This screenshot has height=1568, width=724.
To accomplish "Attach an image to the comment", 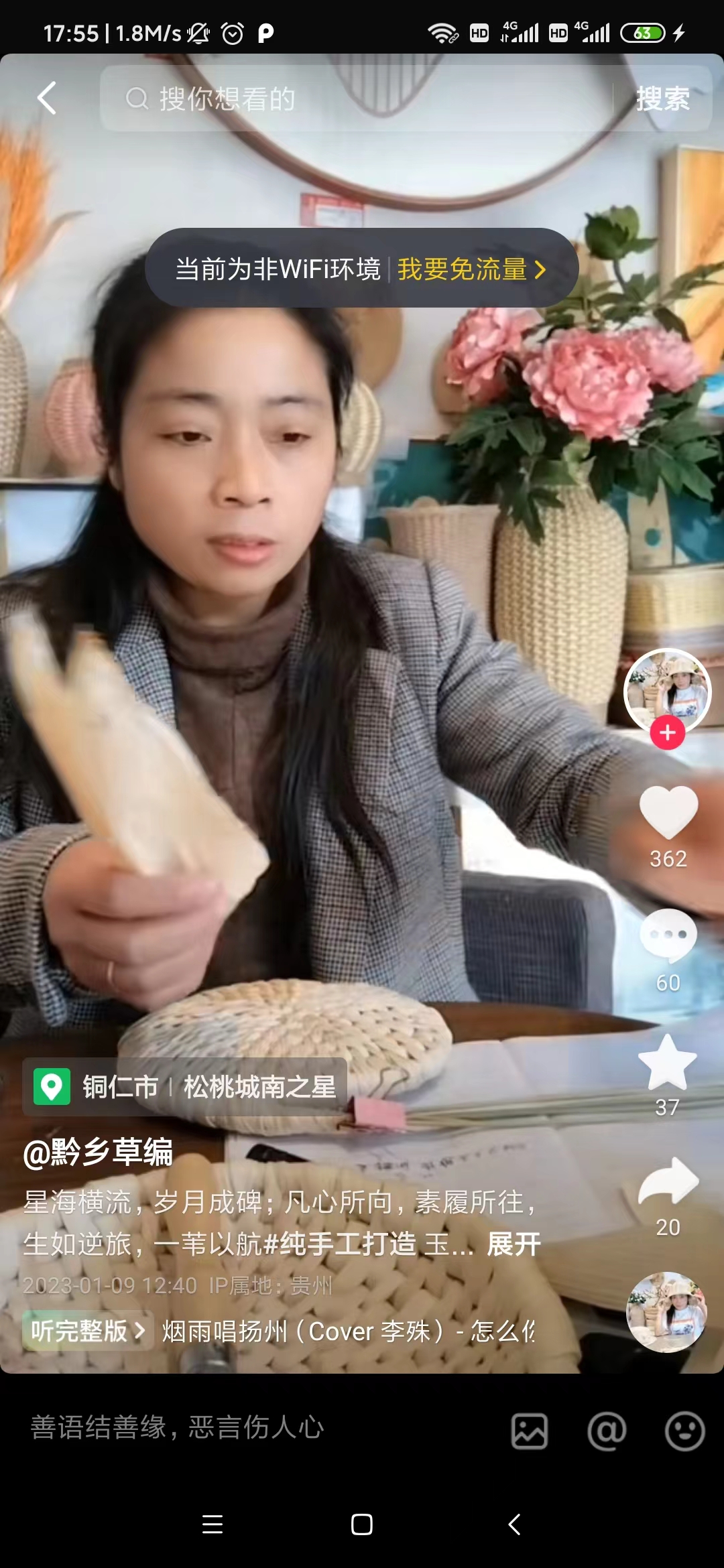I will click(530, 1431).
